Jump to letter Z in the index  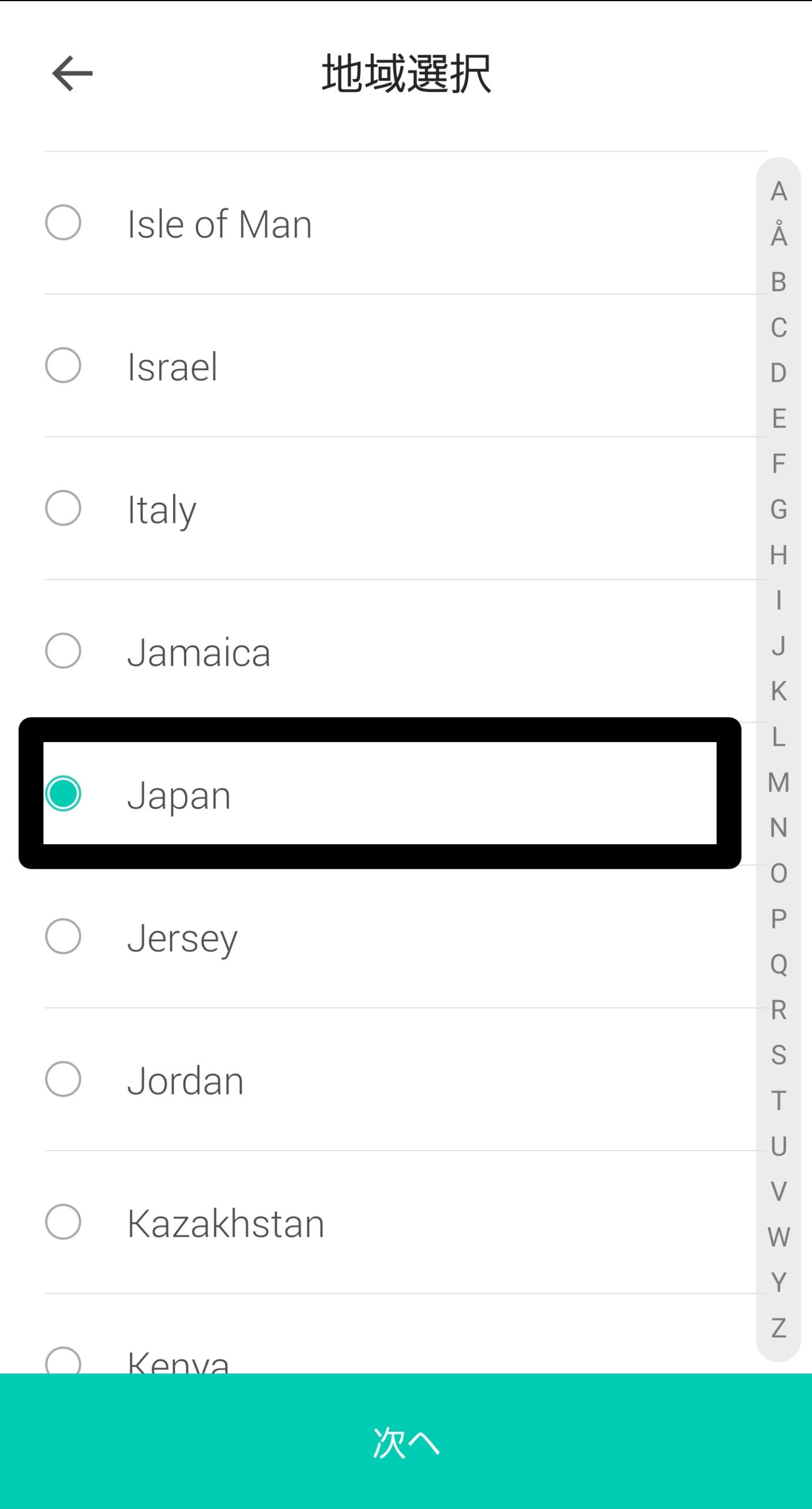click(778, 1328)
